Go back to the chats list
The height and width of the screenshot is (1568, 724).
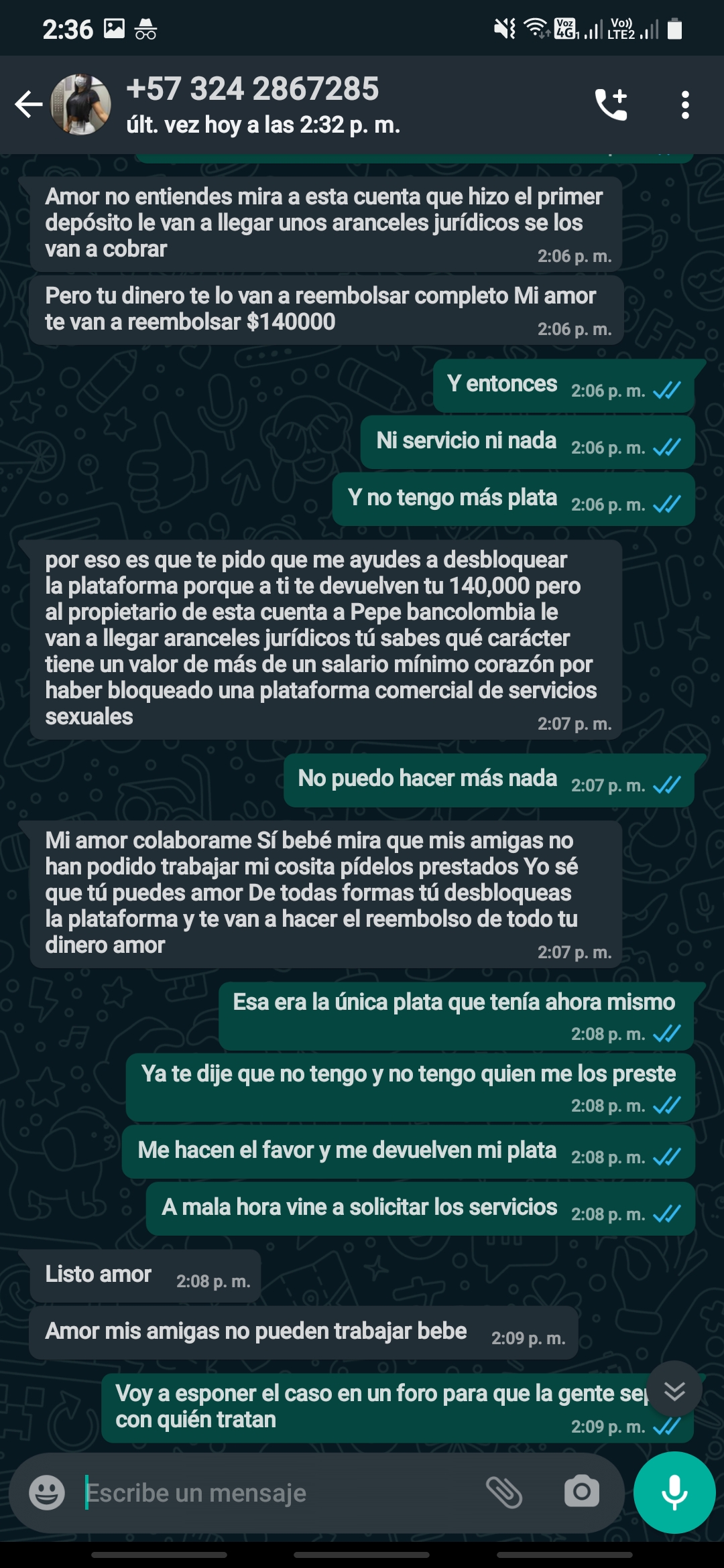tap(28, 105)
